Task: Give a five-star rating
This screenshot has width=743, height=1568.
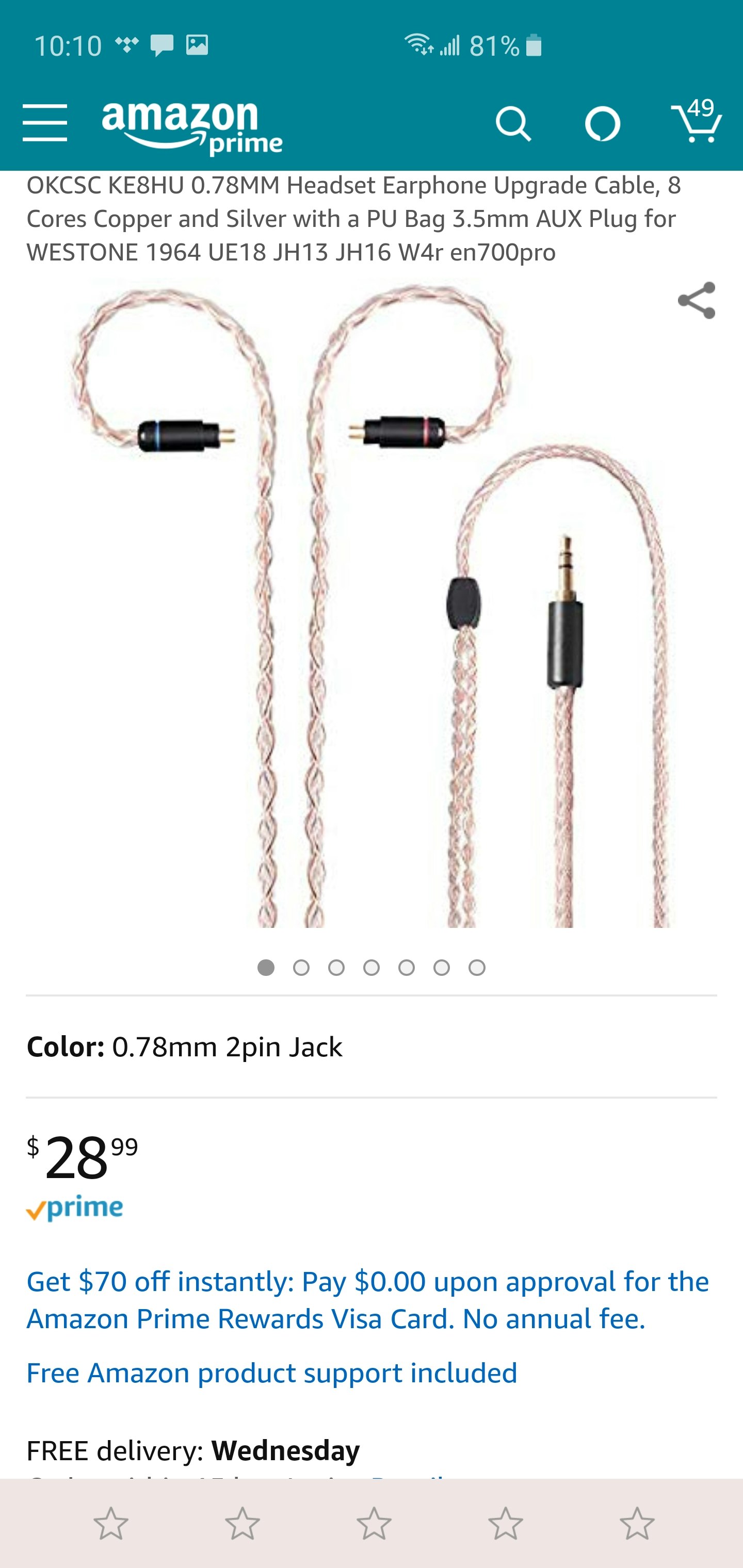Action: click(x=636, y=1524)
